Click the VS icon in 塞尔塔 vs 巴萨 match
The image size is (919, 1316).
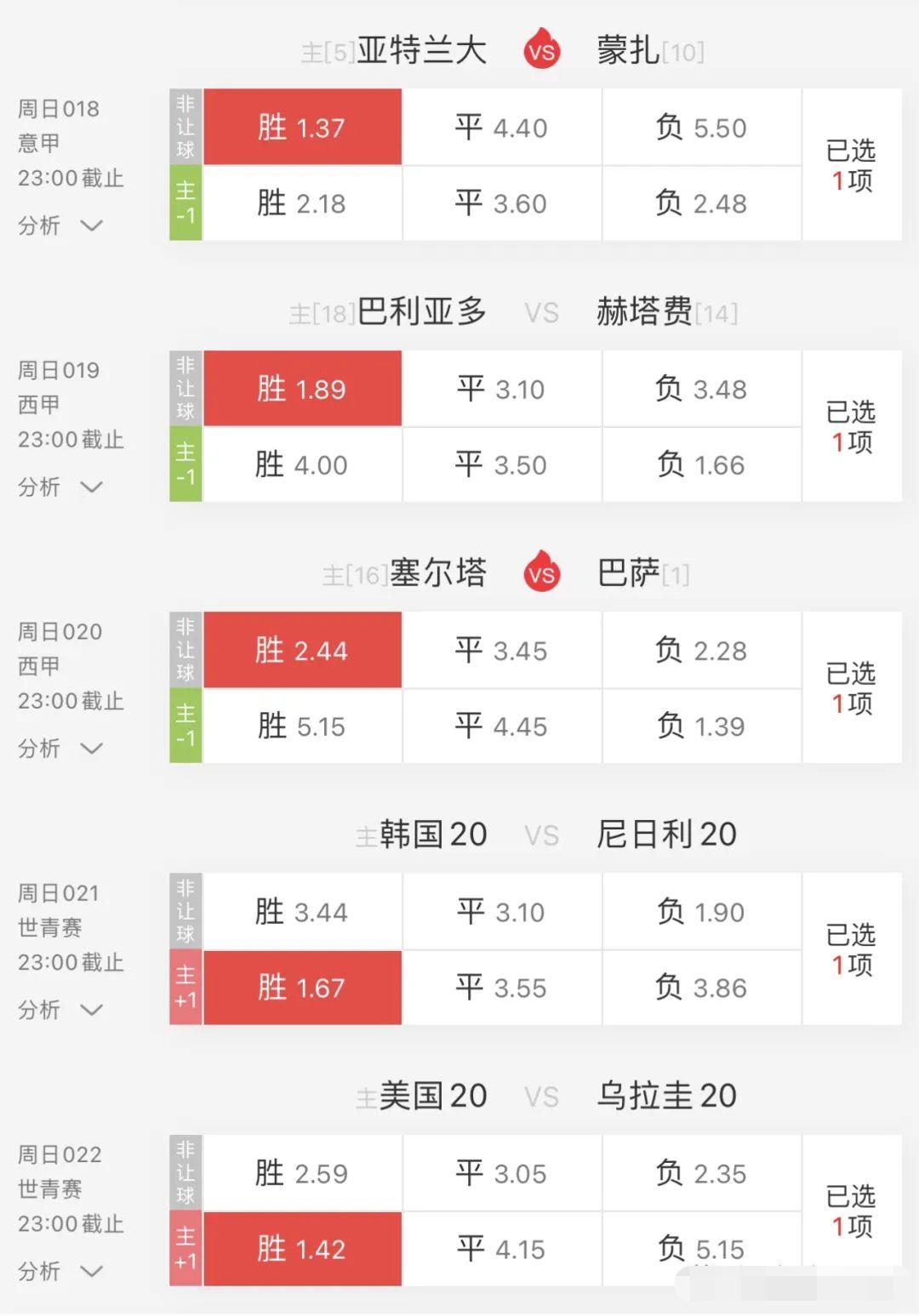pyautogui.click(x=542, y=573)
